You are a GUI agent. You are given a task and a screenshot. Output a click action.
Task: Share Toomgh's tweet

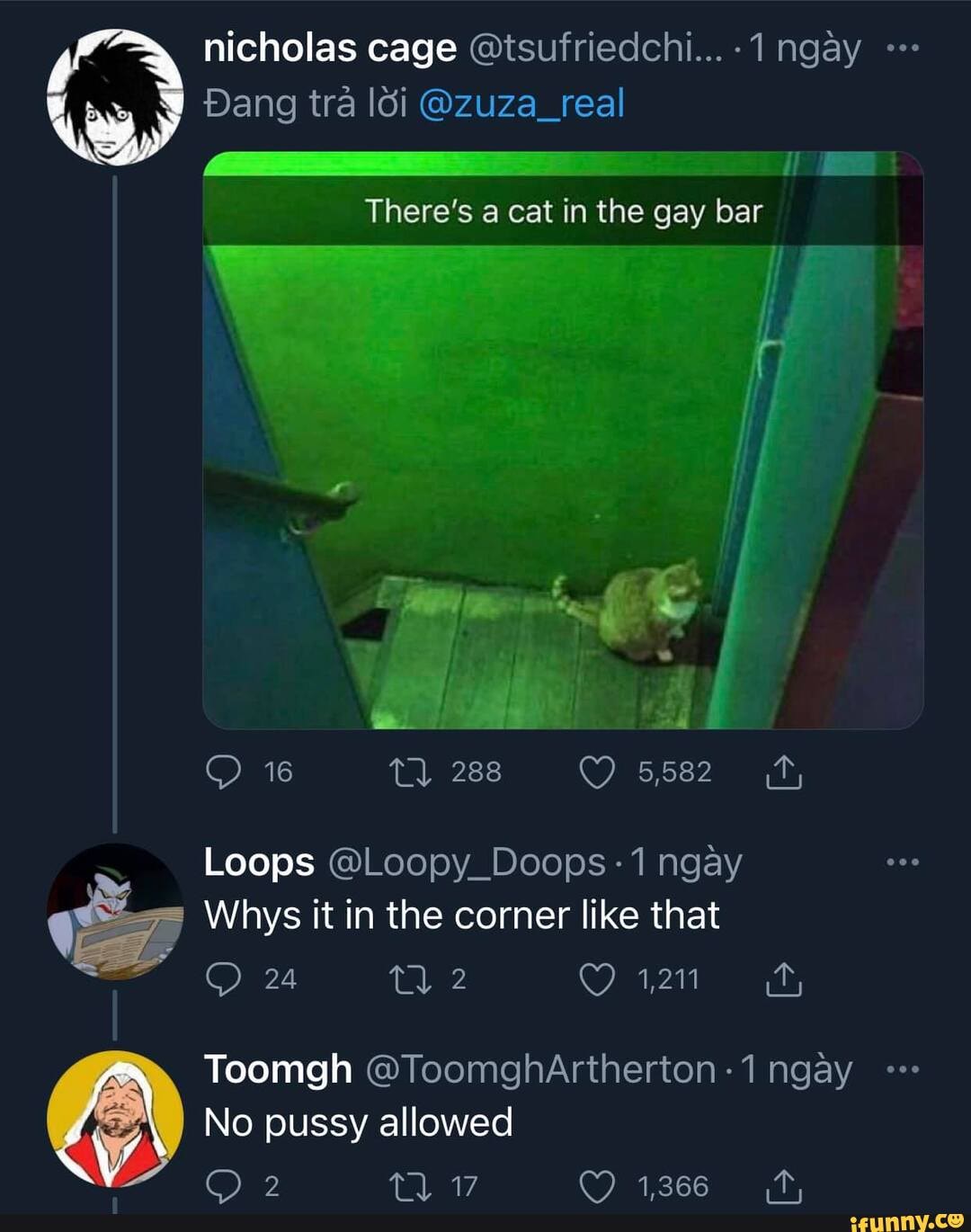[x=783, y=1186]
